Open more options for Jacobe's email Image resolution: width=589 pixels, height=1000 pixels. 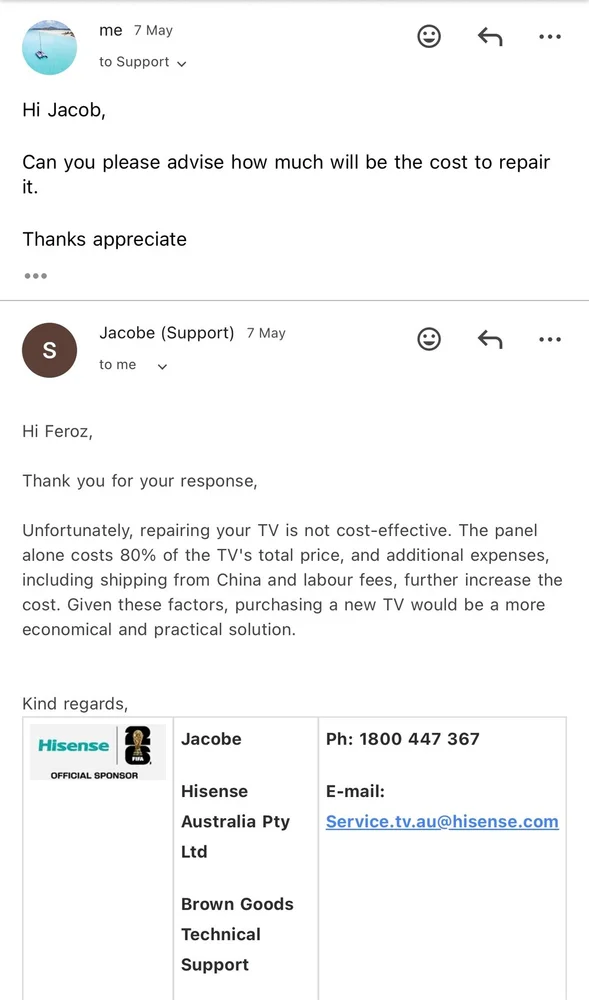549,340
